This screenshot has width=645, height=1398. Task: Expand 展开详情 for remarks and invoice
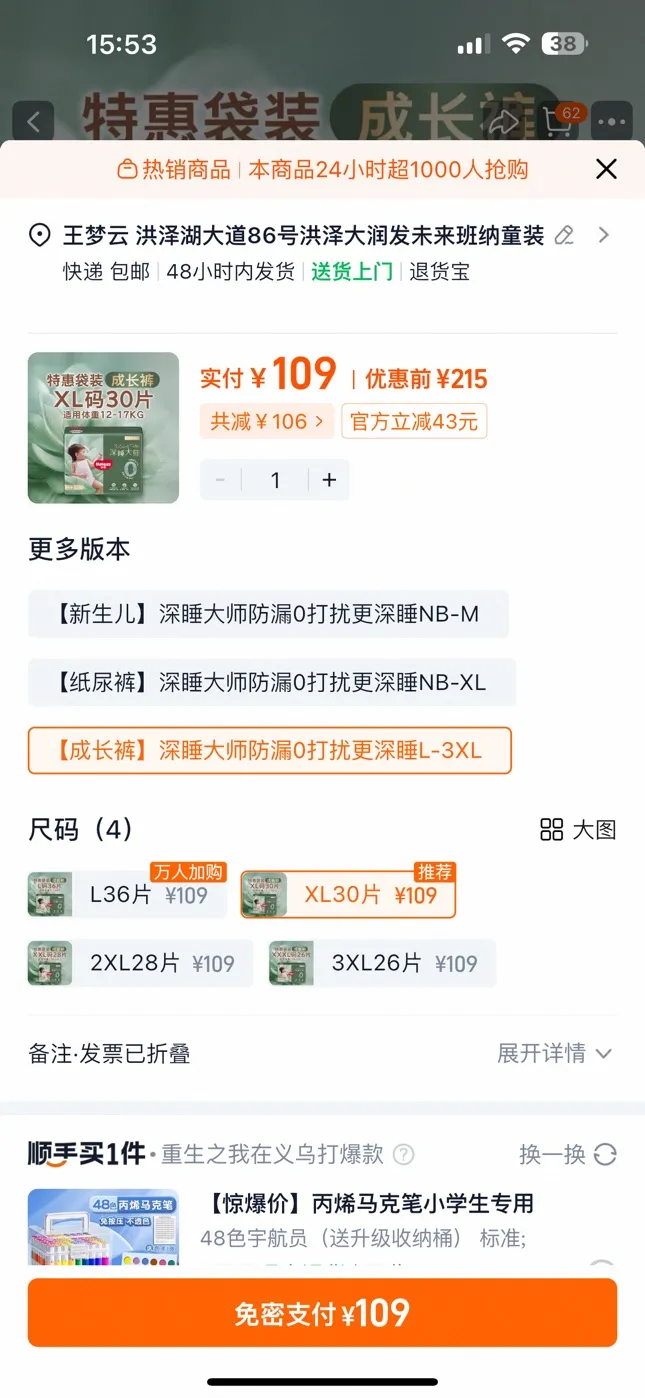pyautogui.click(x=554, y=1053)
